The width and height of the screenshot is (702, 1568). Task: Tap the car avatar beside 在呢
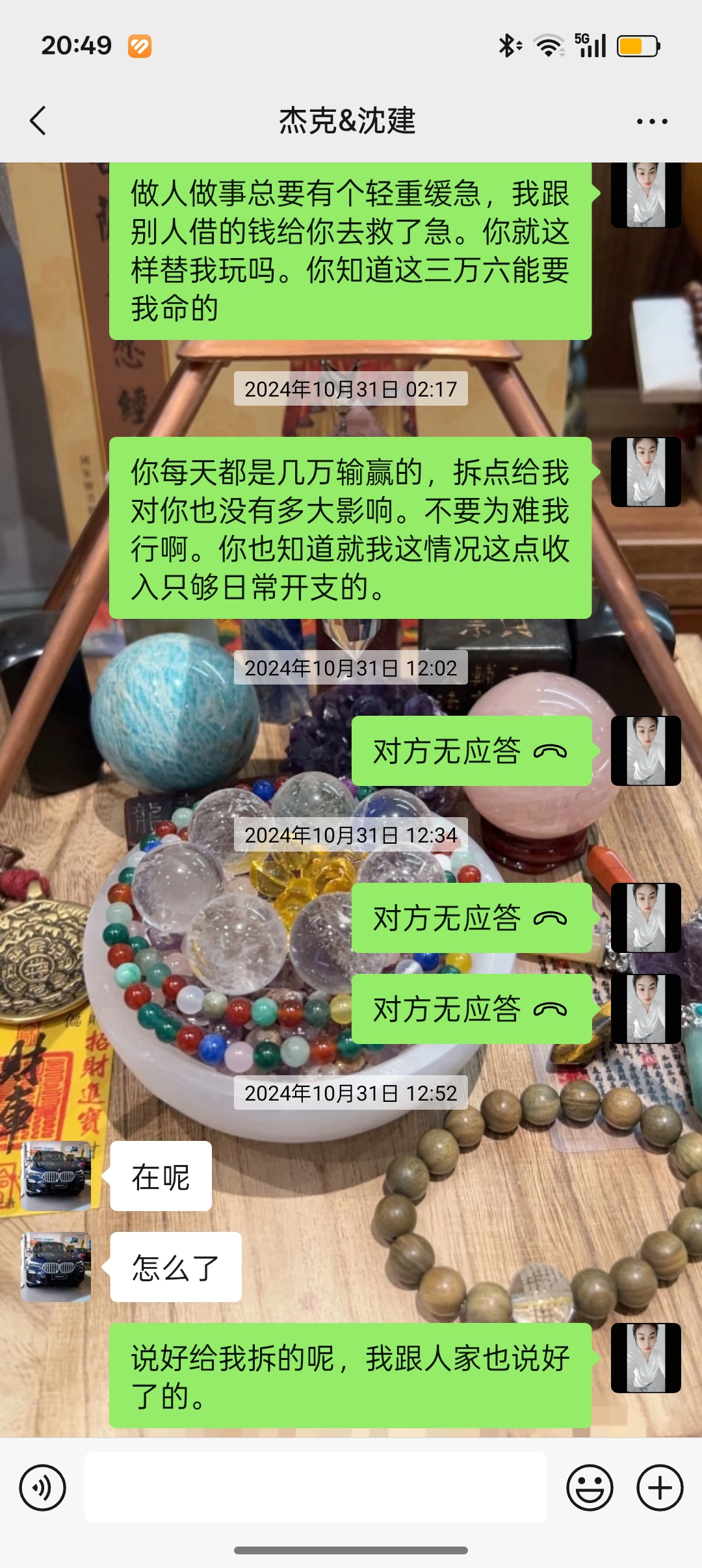point(56,1176)
